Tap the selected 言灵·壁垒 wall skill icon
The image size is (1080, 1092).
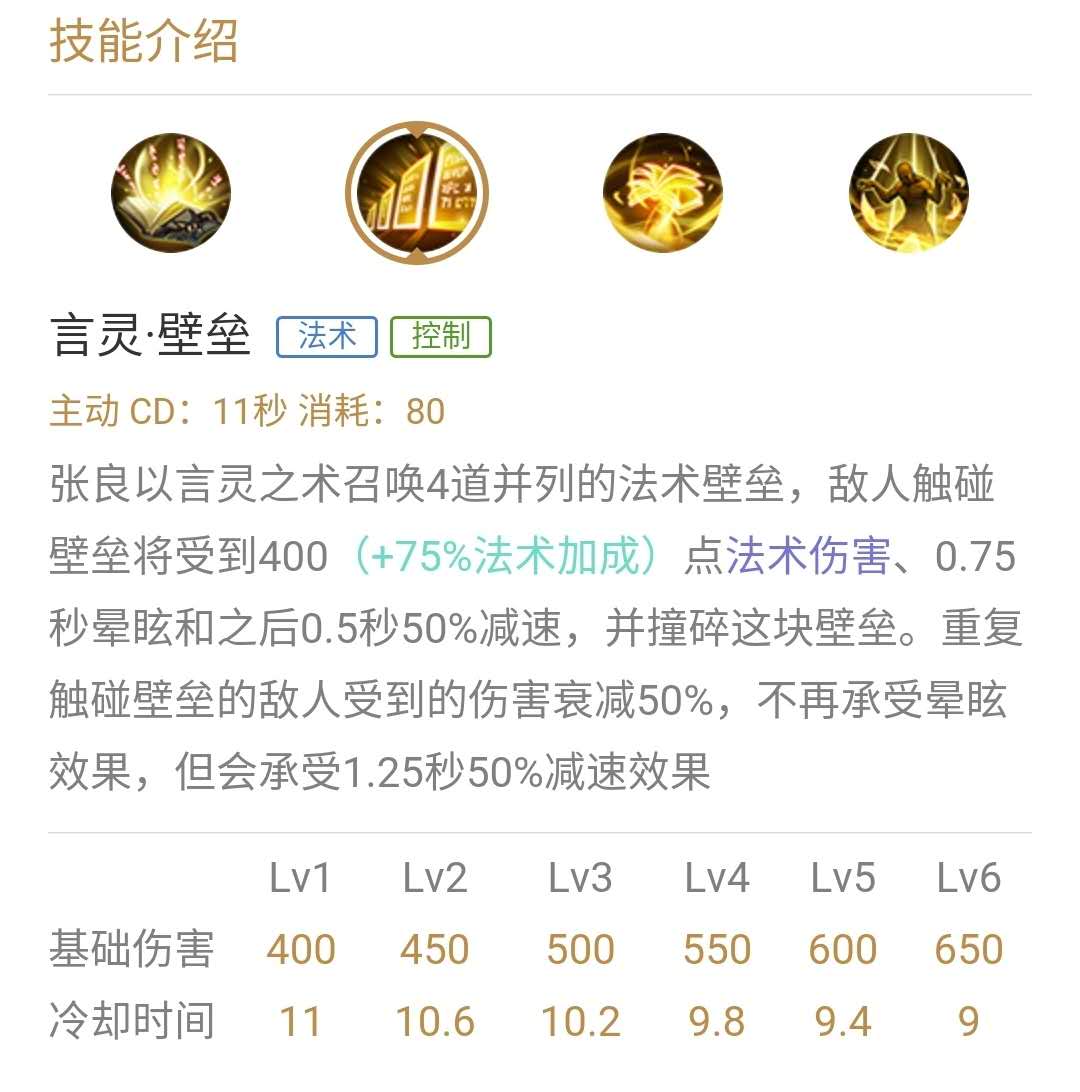[417, 192]
